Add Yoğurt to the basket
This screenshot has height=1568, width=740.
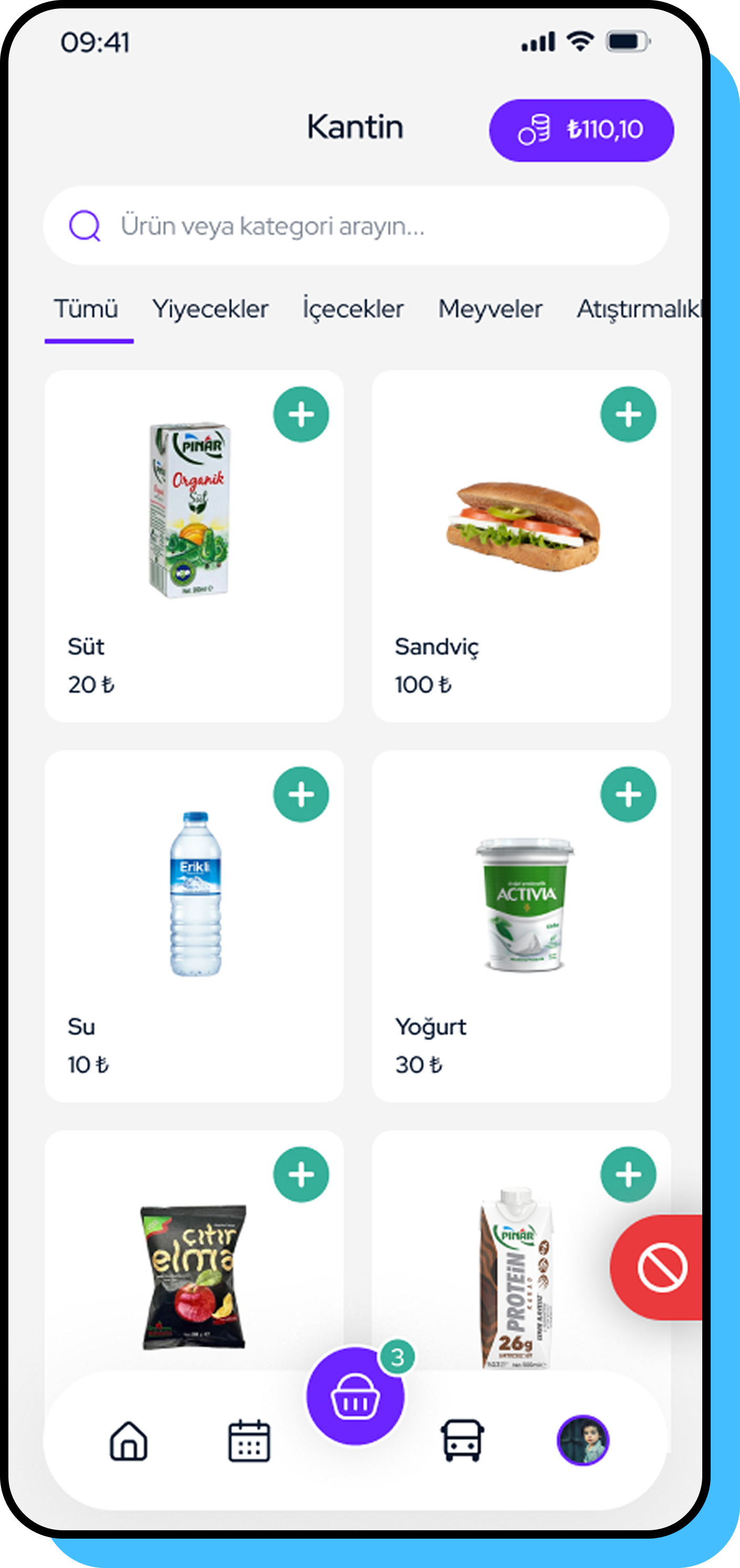(628, 794)
